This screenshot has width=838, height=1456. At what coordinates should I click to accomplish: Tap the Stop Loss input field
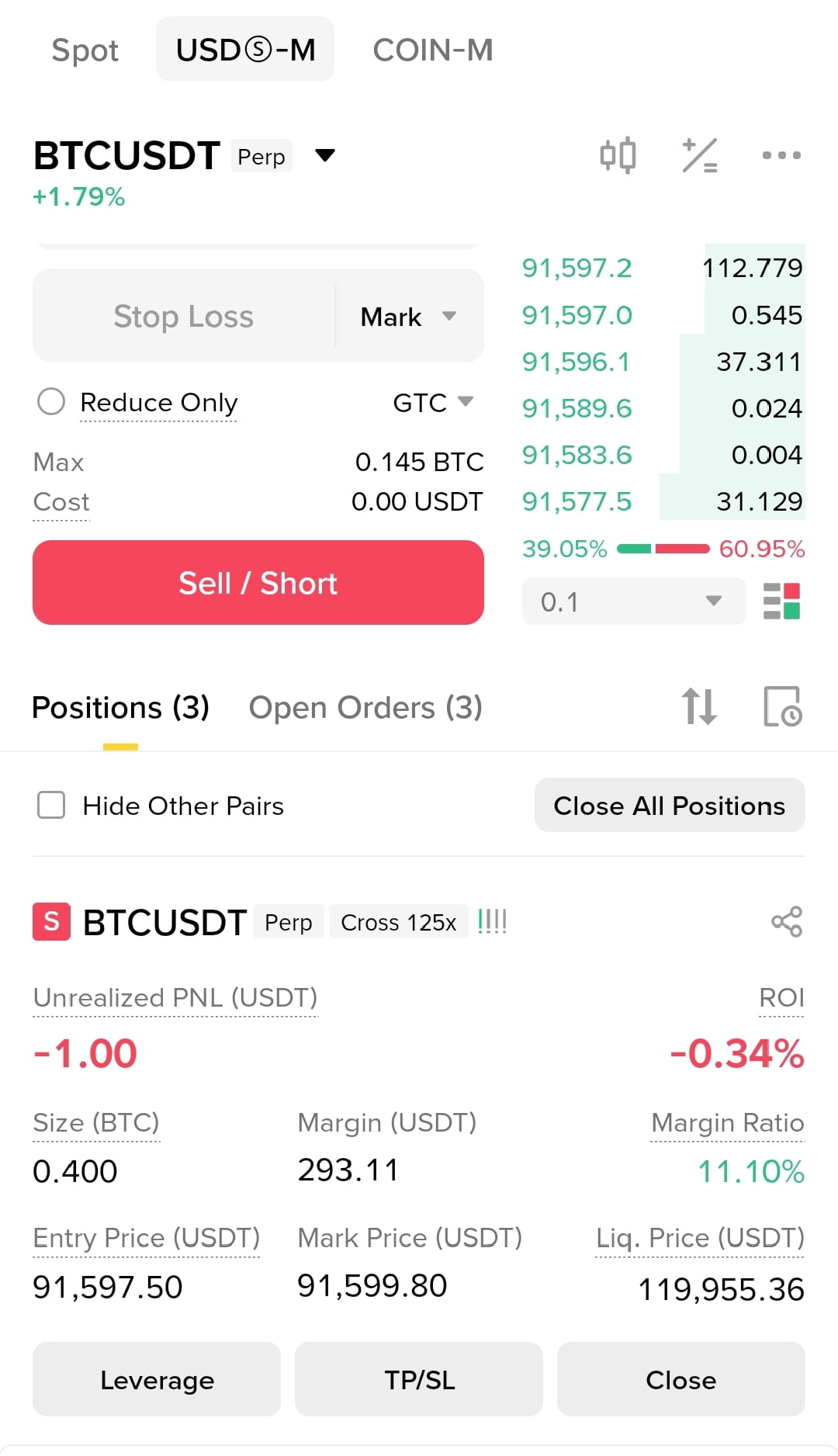pos(184,317)
